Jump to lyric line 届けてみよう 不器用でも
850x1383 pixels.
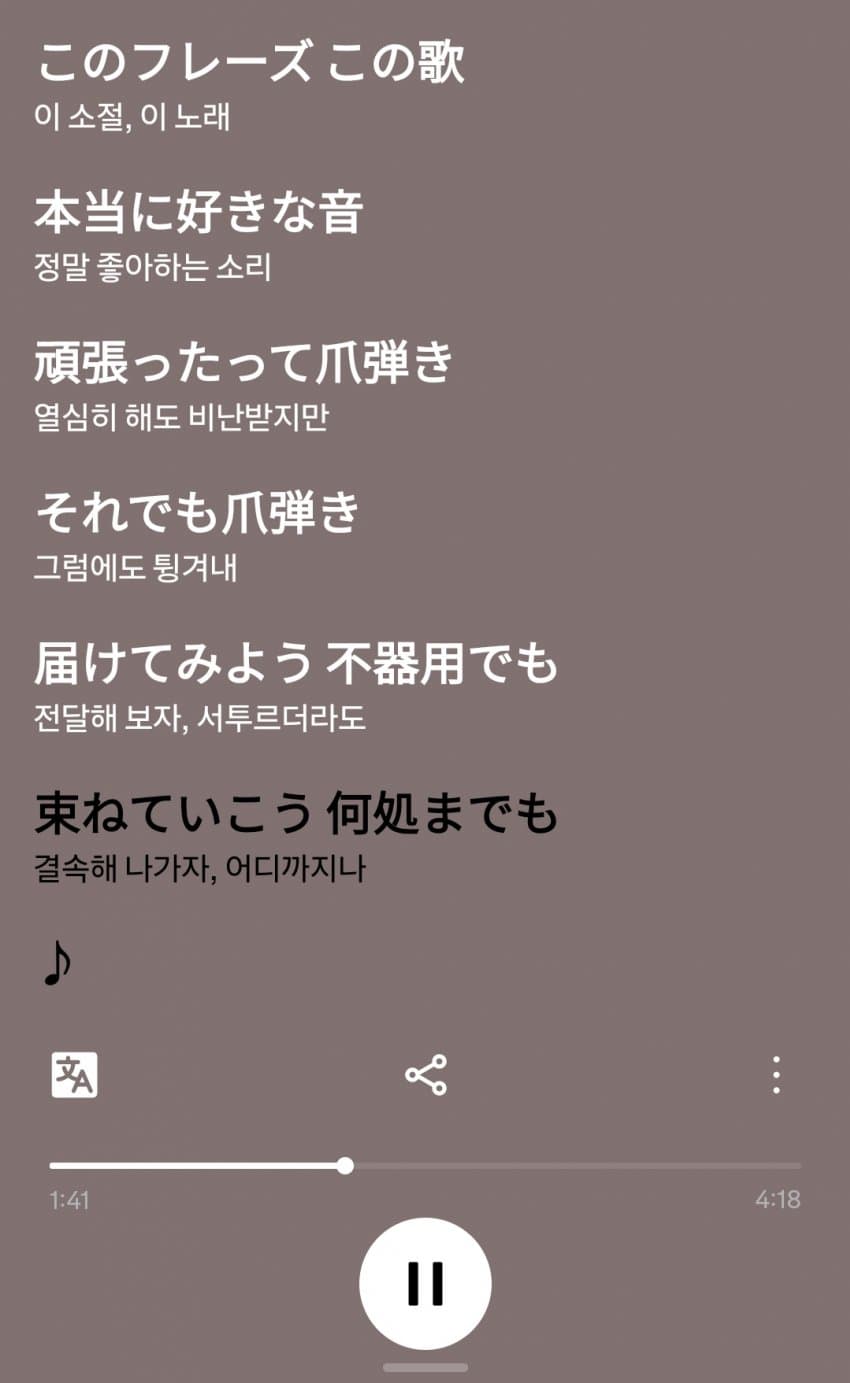tap(296, 664)
